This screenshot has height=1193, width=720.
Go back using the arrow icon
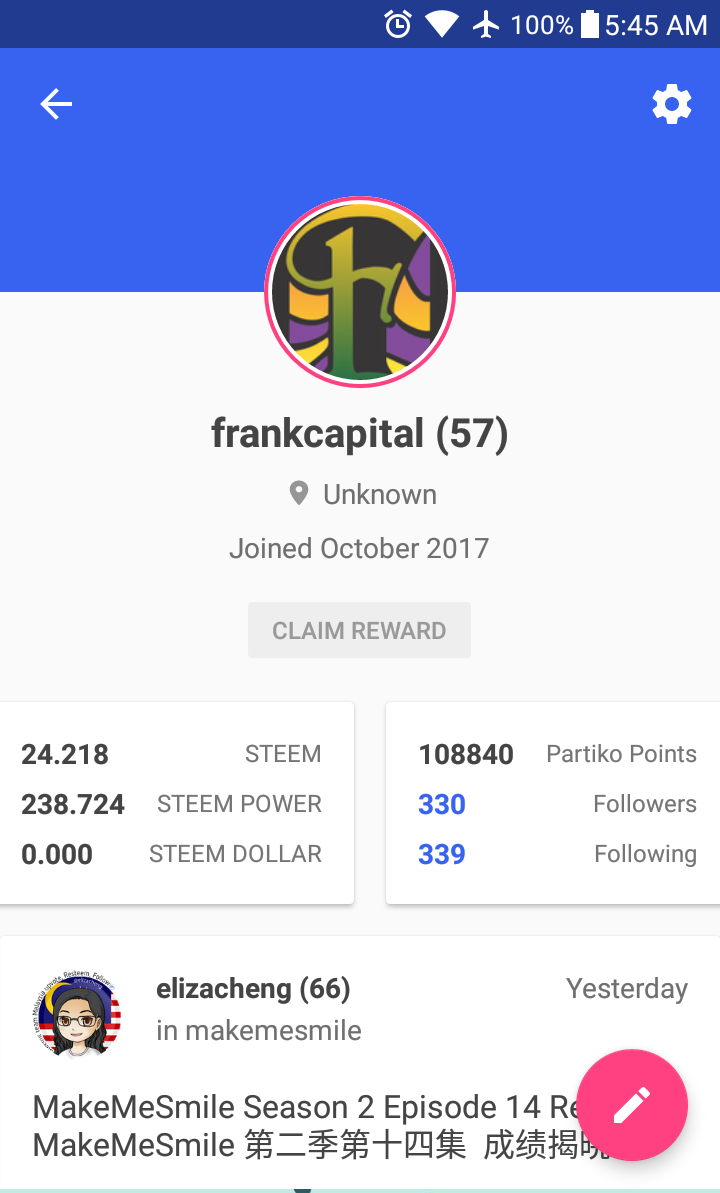(56, 104)
